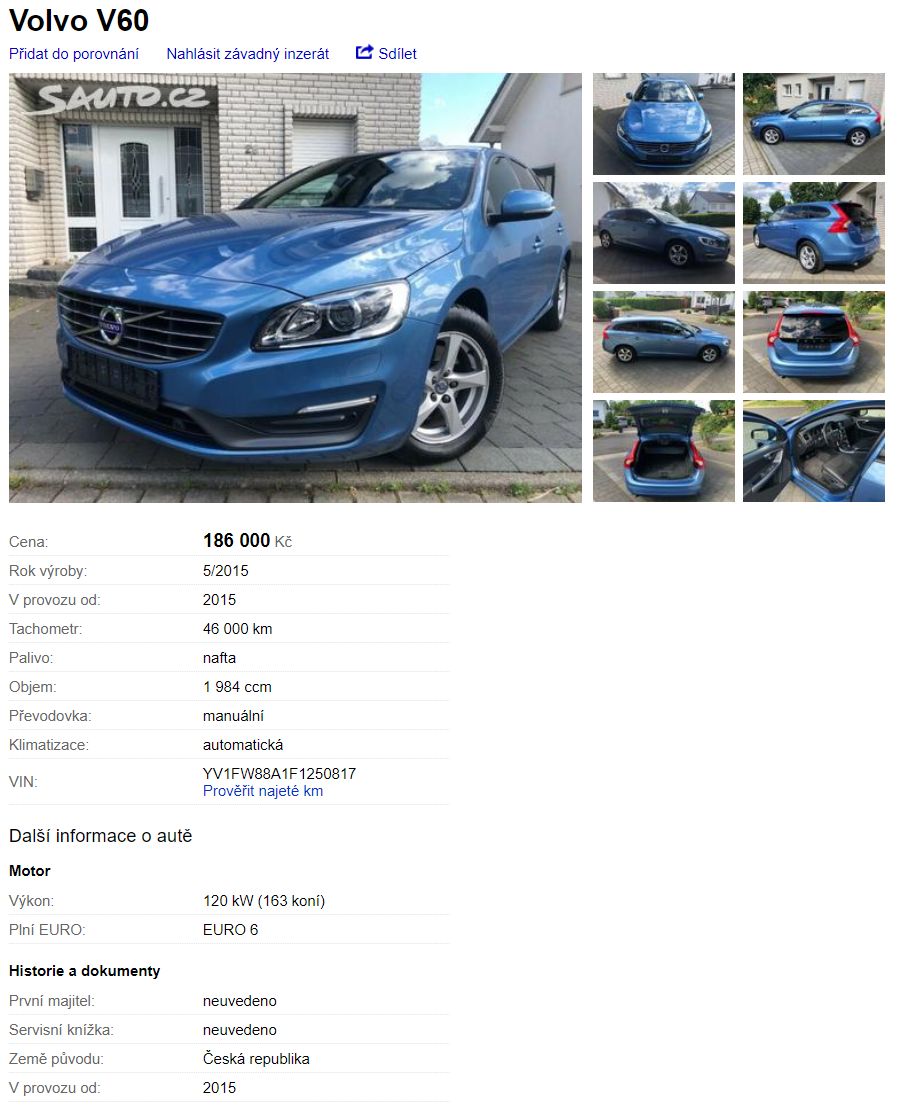Open the main Volvo V60 photo

(x=295, y=288)
